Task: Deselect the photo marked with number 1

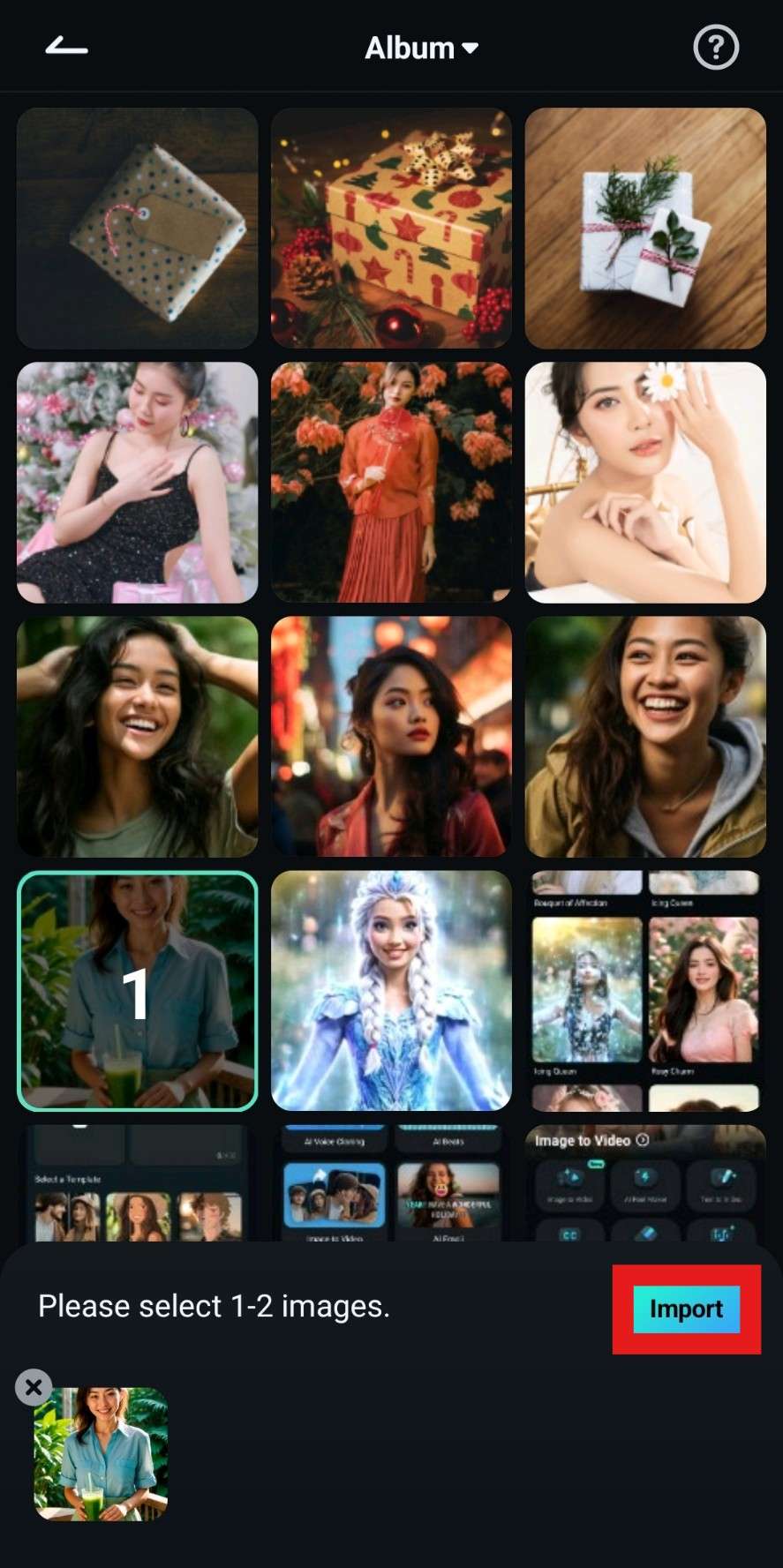Action: coord(138,990)
